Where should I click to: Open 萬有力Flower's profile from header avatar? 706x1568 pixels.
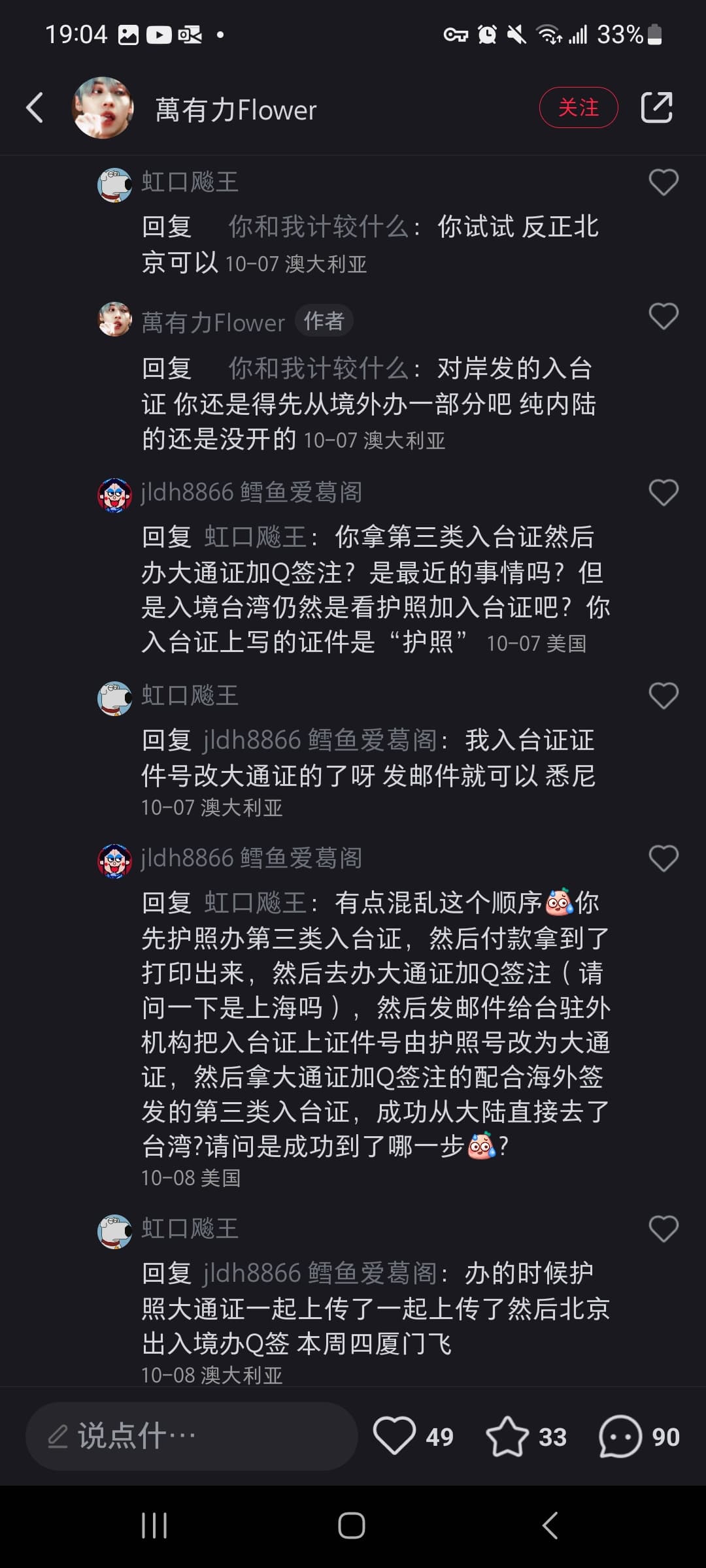click(x=103, y=108)
